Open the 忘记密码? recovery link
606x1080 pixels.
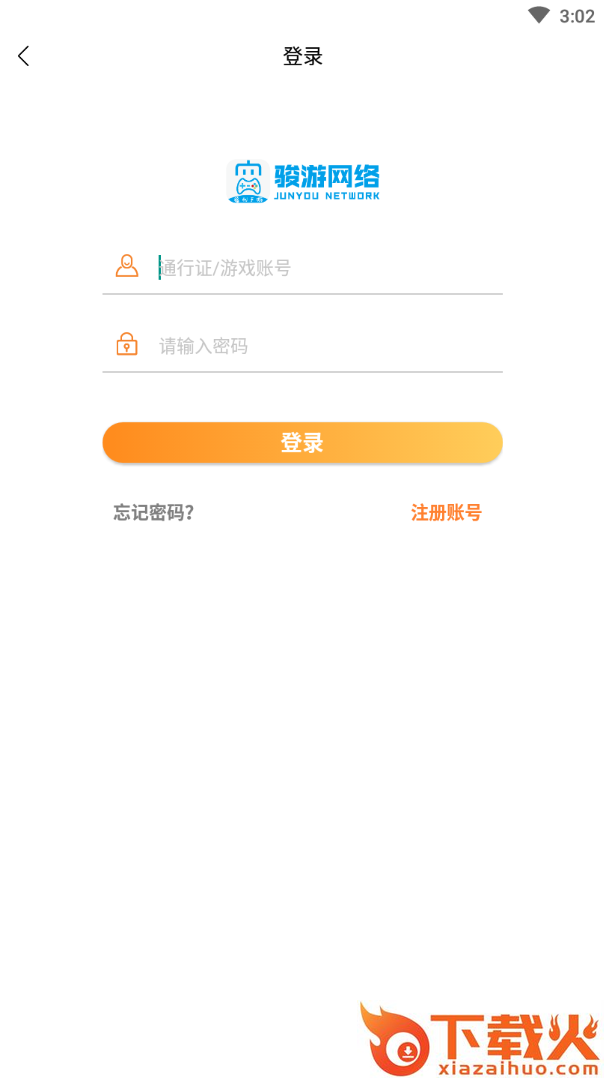pyautogui.click(x=154, y=513)
